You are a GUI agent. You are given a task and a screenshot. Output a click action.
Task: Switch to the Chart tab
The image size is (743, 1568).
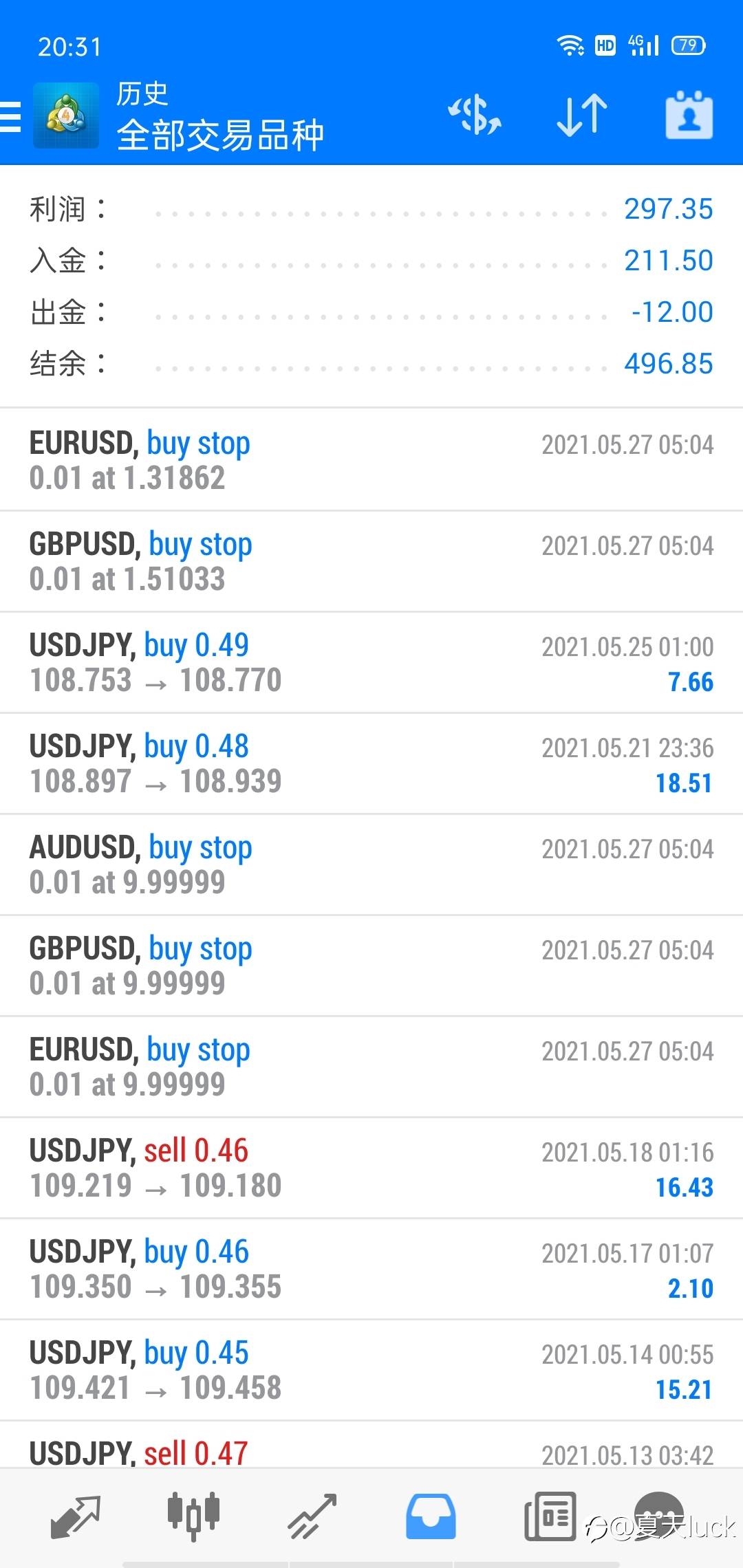pyautogui.click(x=193, y=1516)
